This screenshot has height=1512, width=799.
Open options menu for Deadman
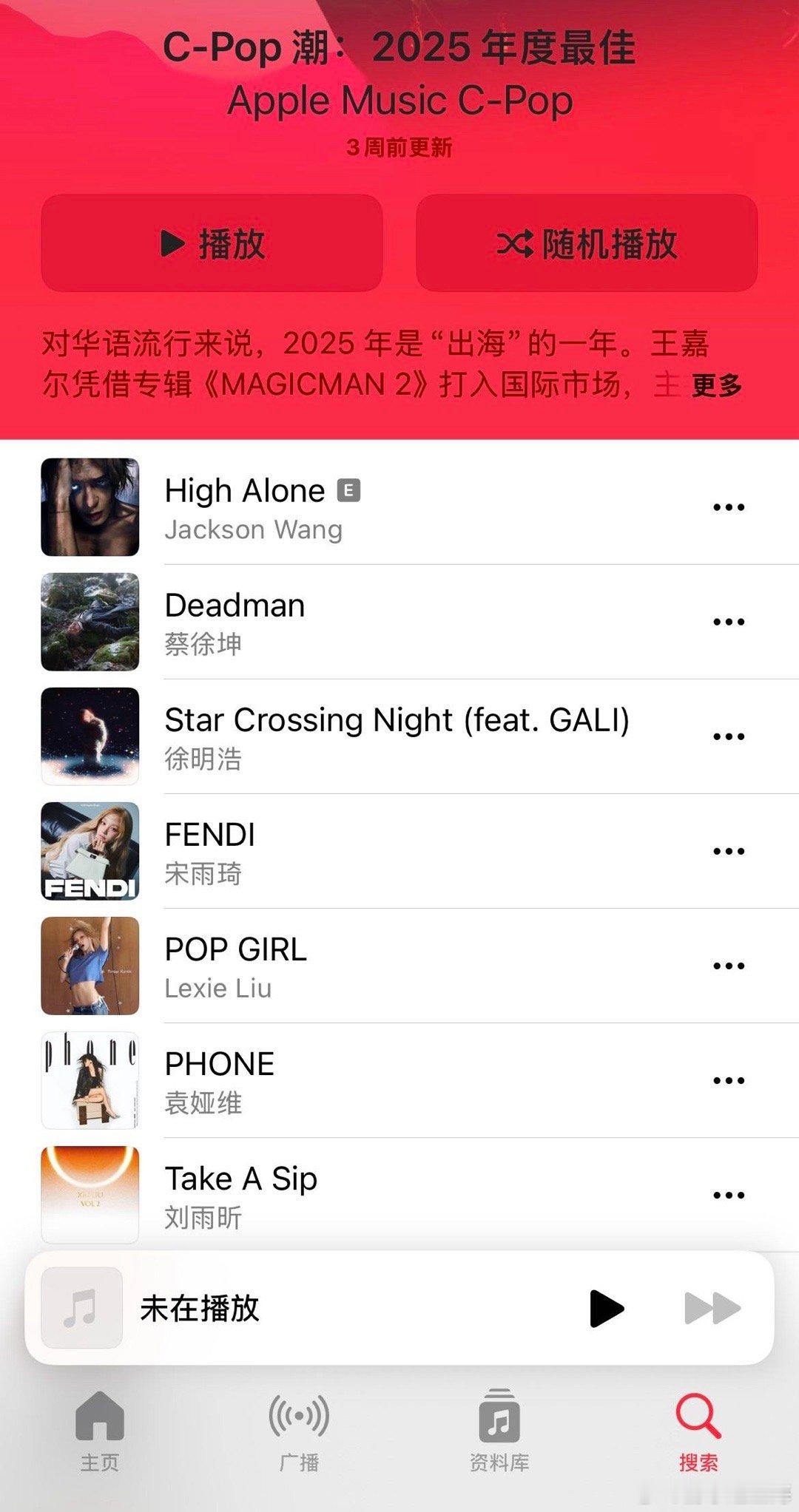(727, 621)
